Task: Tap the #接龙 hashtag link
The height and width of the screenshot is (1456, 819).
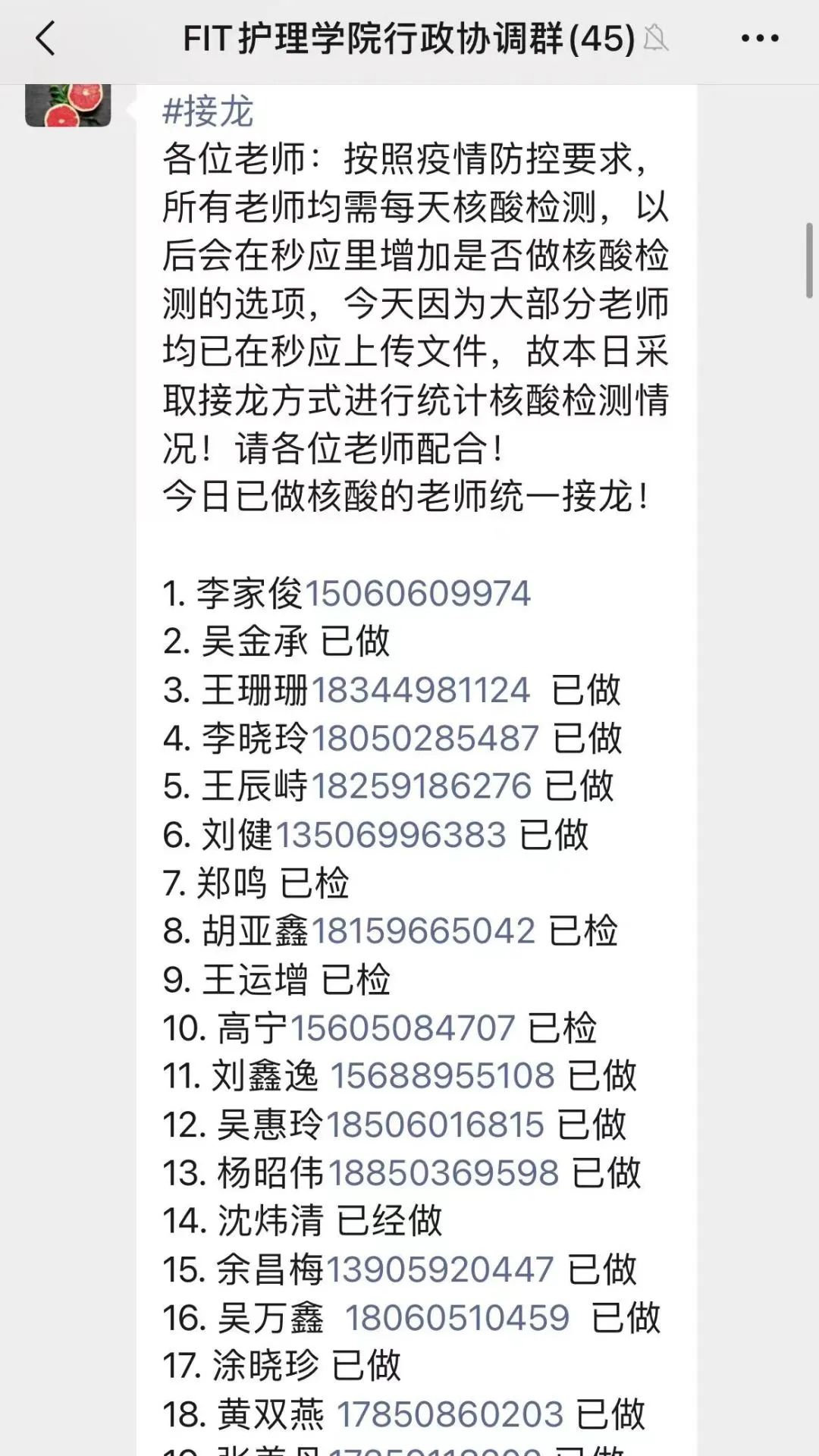Action: [x=208, y=111]
